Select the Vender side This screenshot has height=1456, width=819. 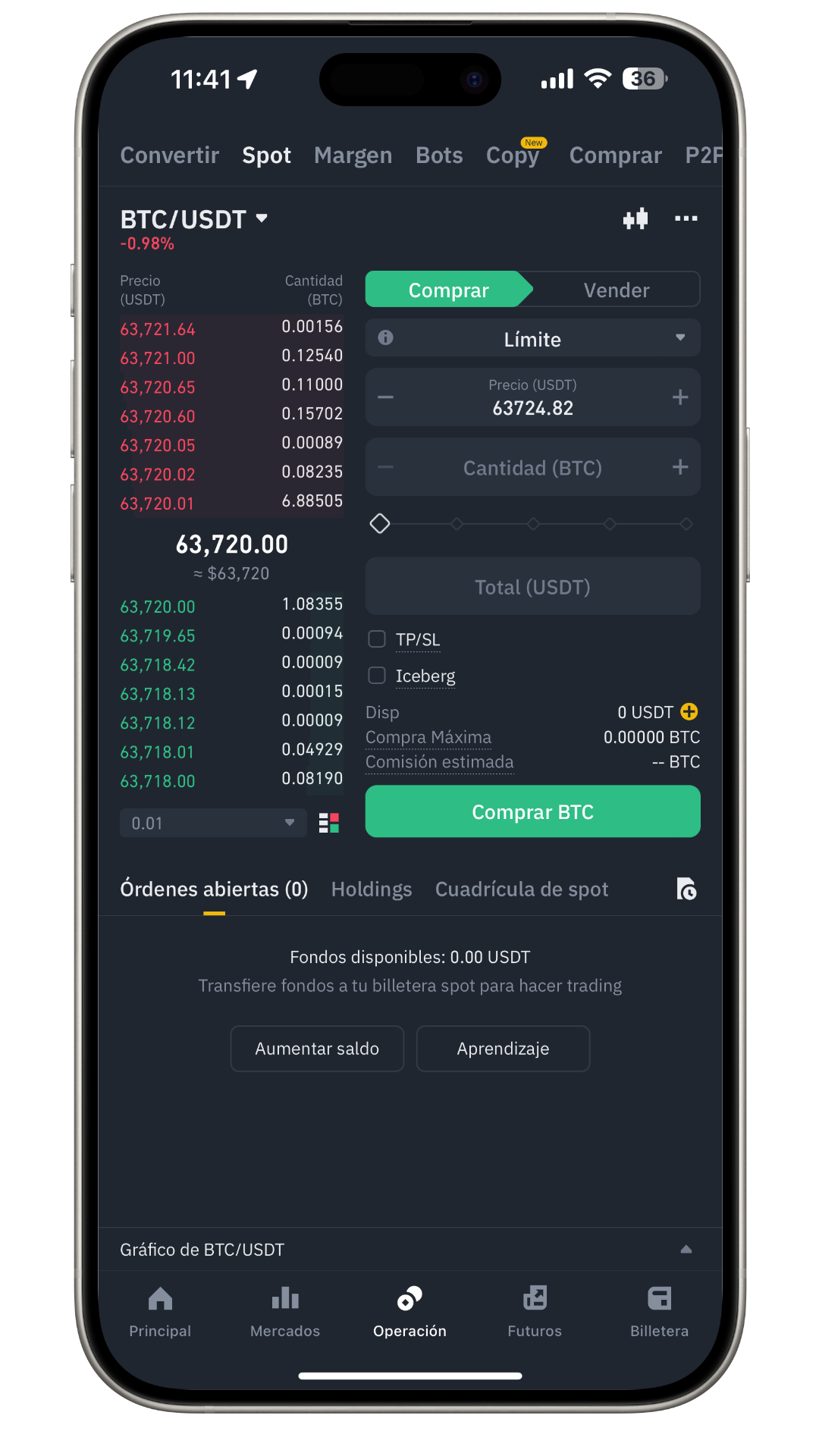(x=616, y=290)
